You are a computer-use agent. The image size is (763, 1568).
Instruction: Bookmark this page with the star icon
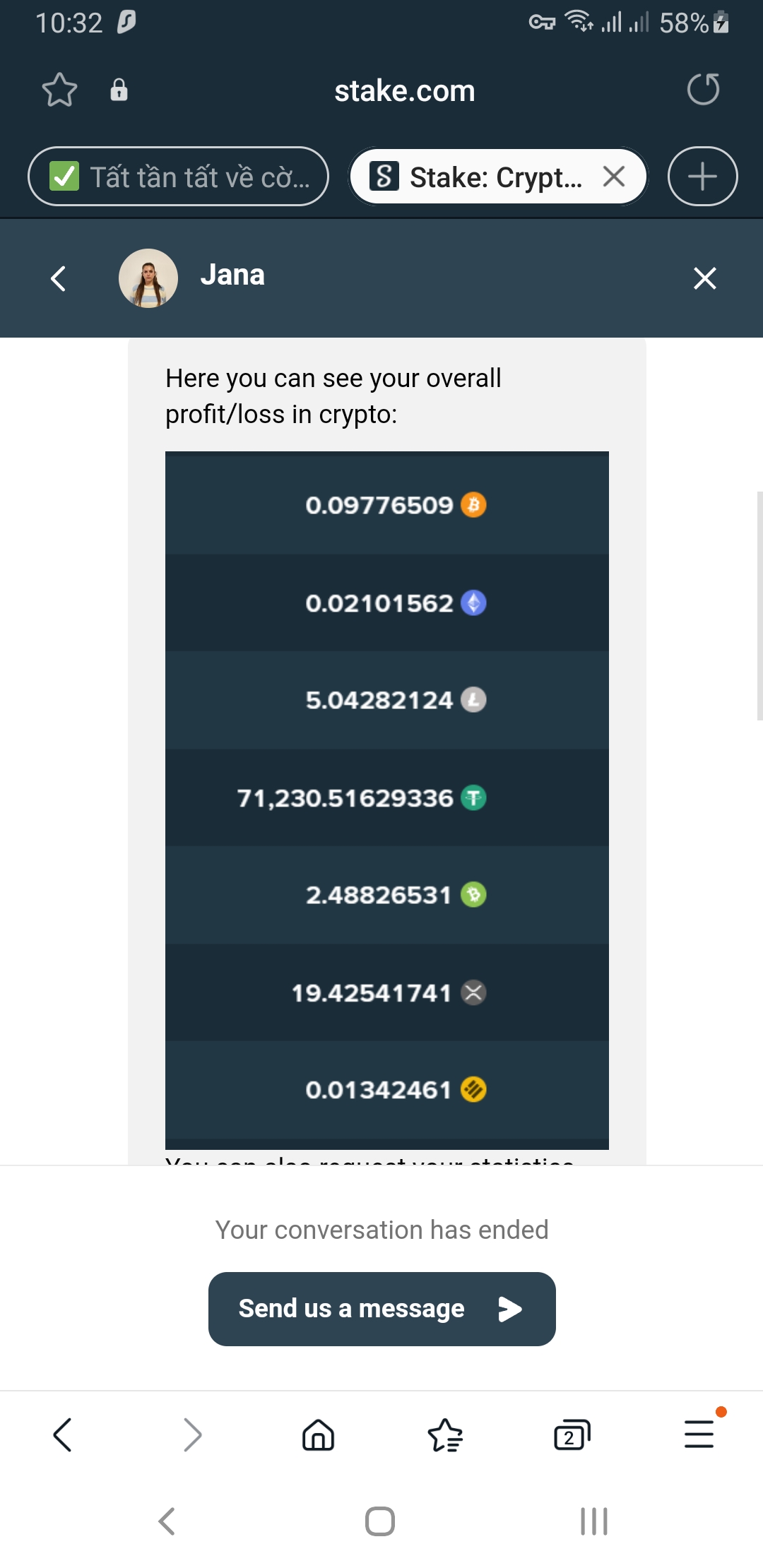(x=59, y=90)
